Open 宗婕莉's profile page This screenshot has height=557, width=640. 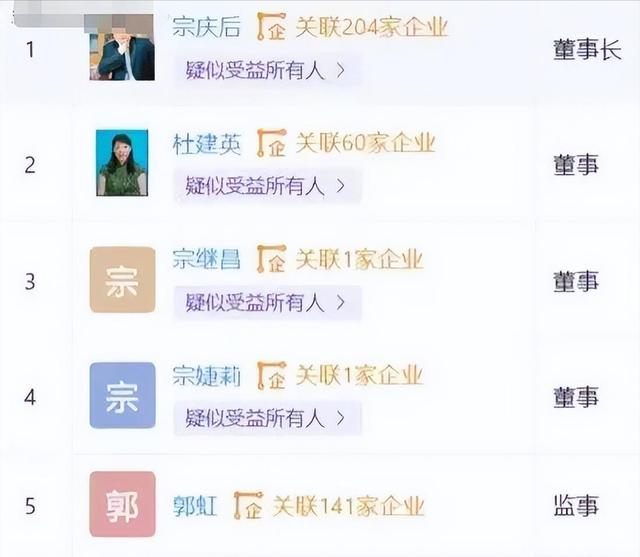(x=206, y=375)
